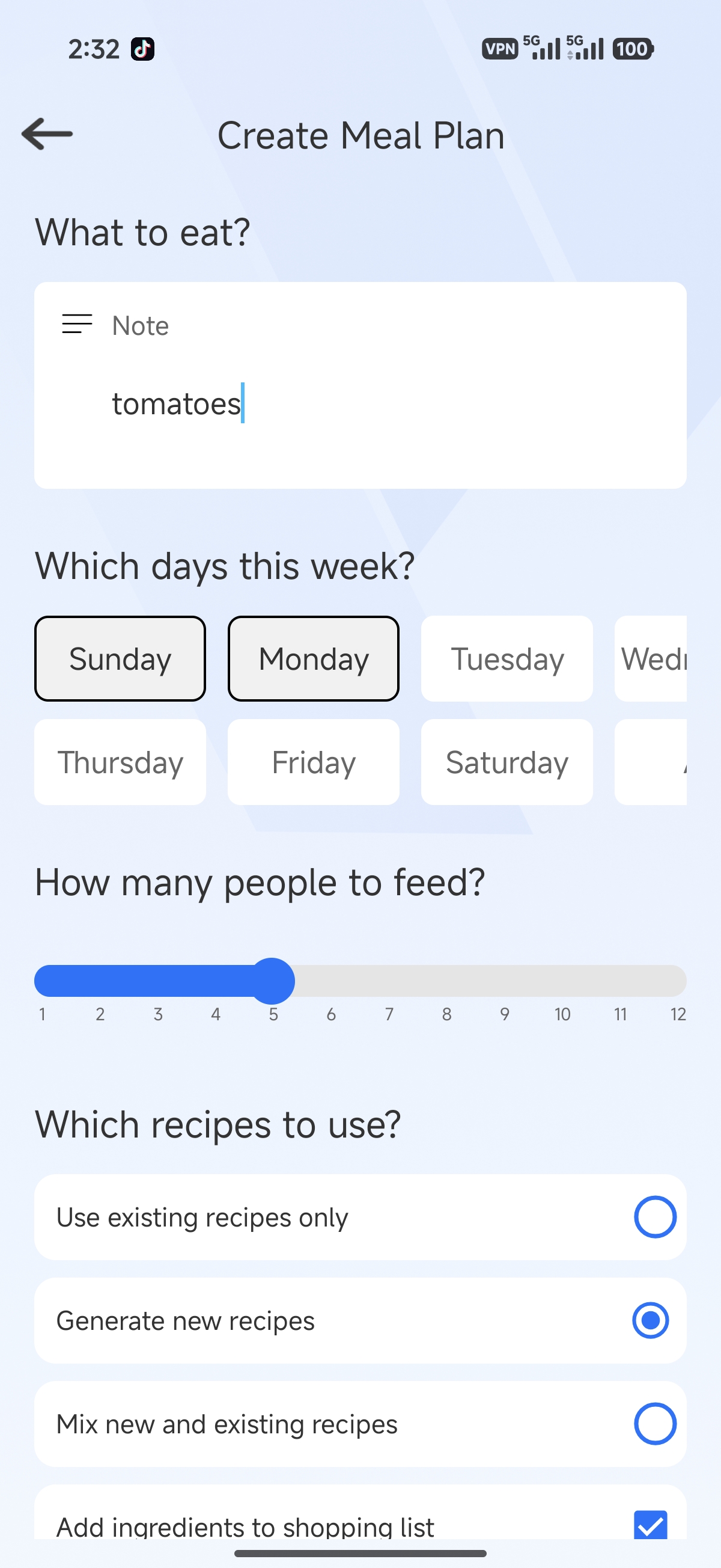Choose Generate new recipes option

pos(650,1320)
